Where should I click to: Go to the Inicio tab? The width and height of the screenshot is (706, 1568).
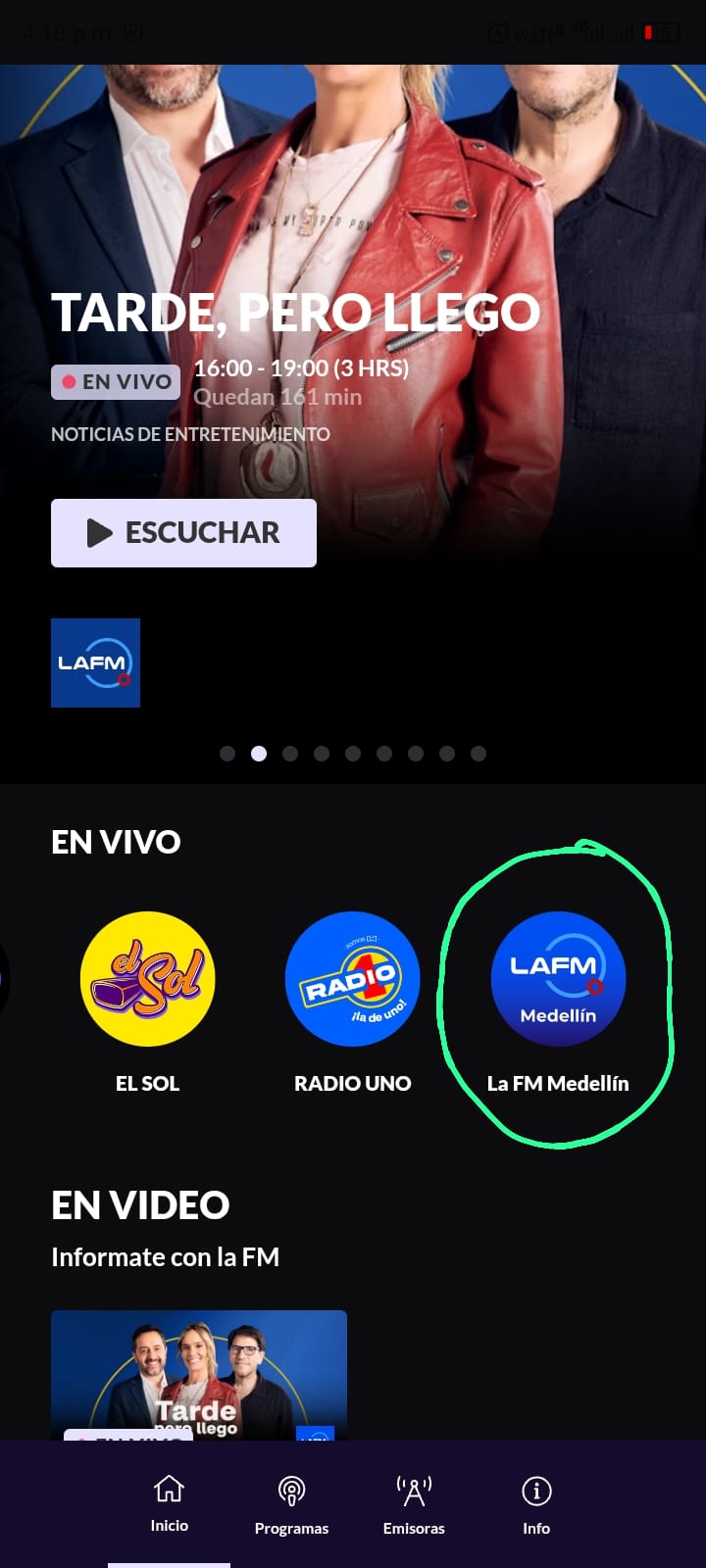click(x=169, y=1503)
